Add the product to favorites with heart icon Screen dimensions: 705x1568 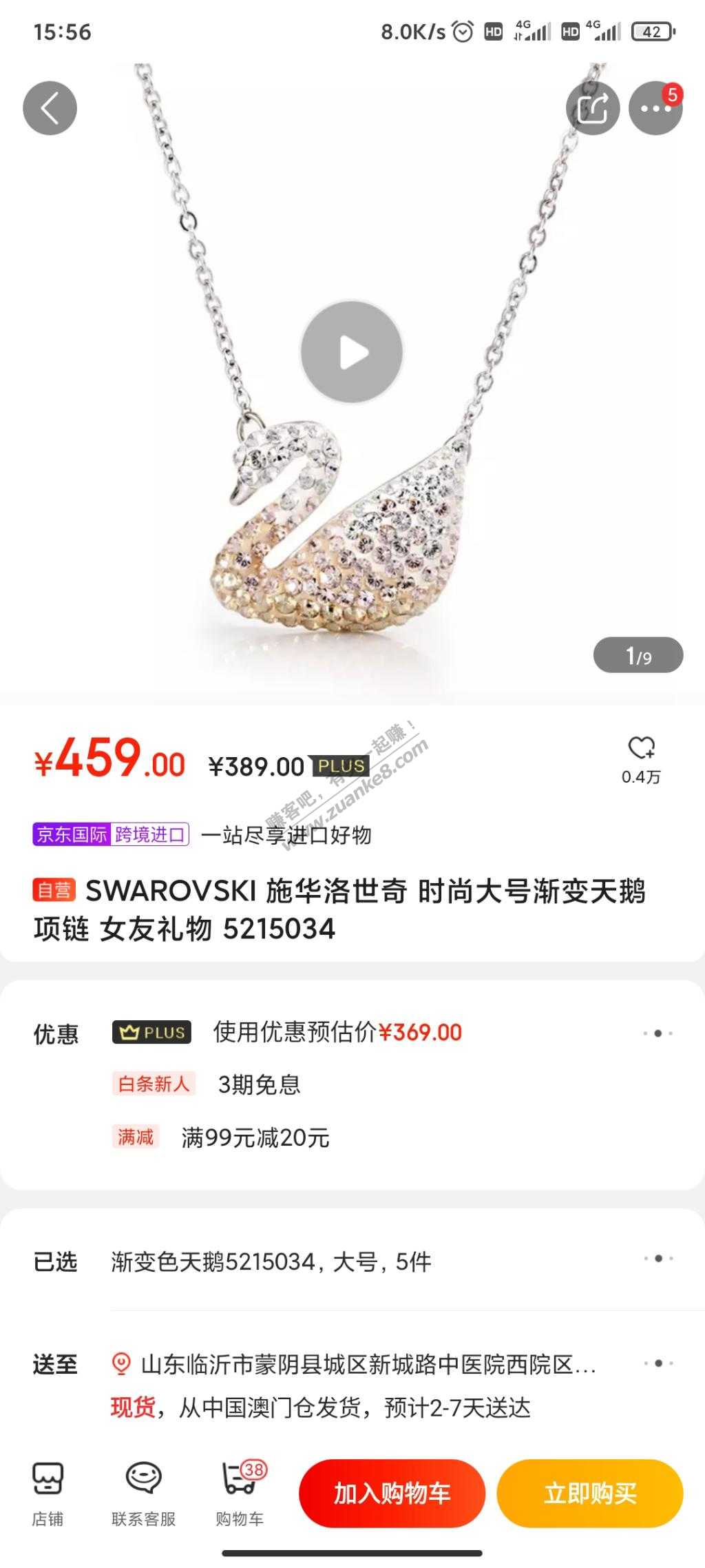tap(641, 757)
